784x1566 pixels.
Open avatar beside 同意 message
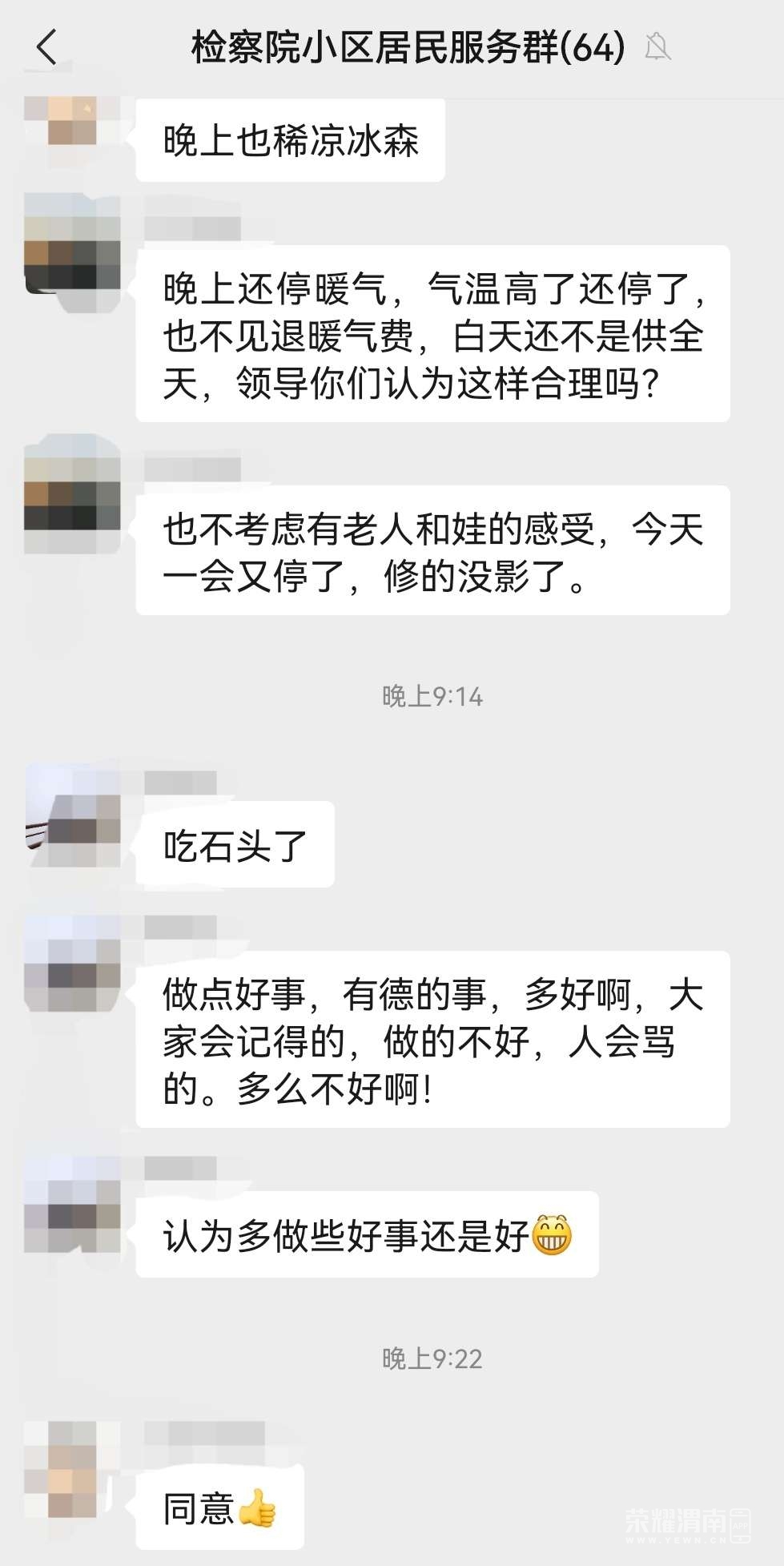tap(72, 1470)
